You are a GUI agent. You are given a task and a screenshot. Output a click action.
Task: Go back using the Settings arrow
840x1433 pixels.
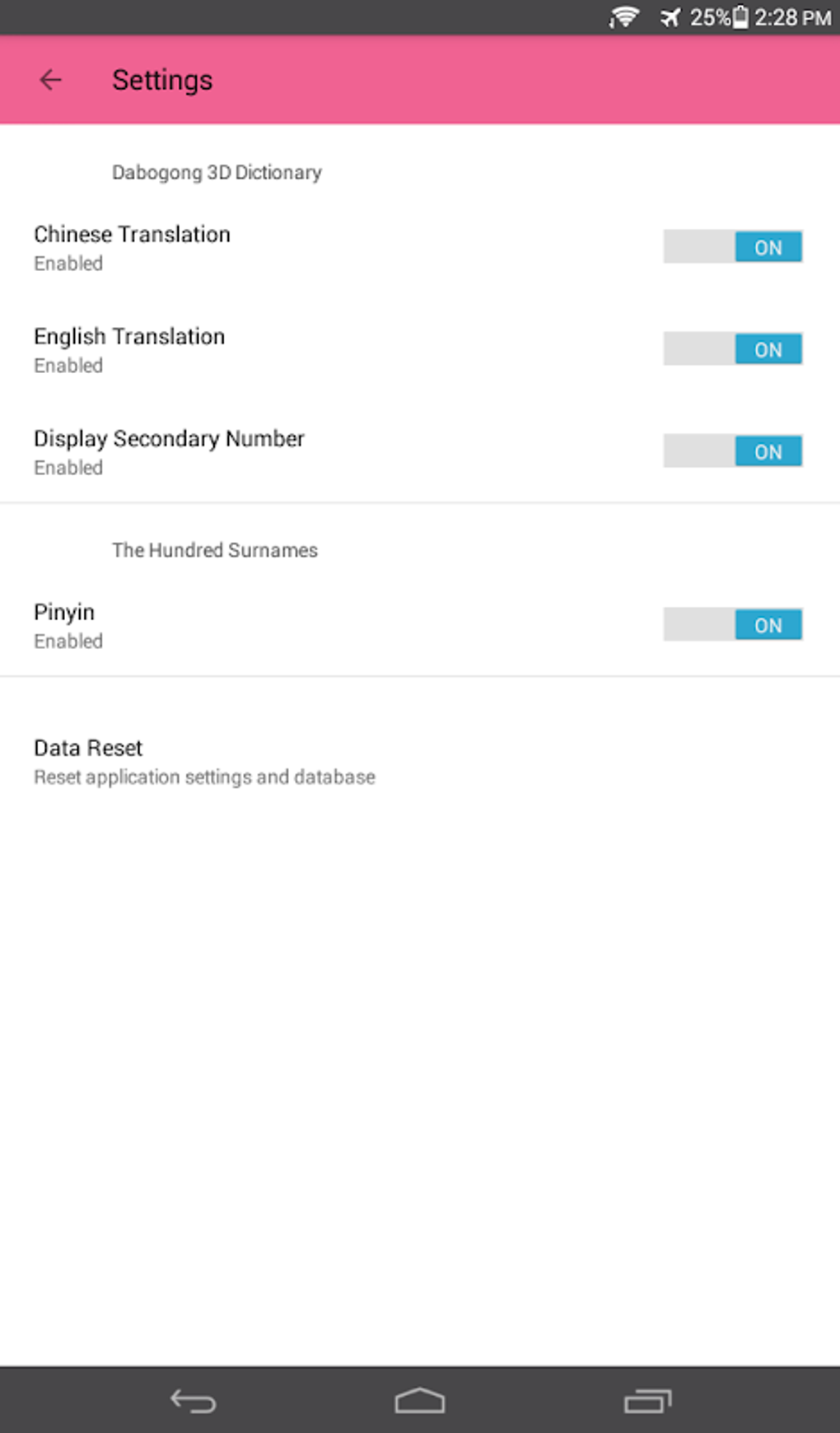pyautogui.click(x=51, y=80)
